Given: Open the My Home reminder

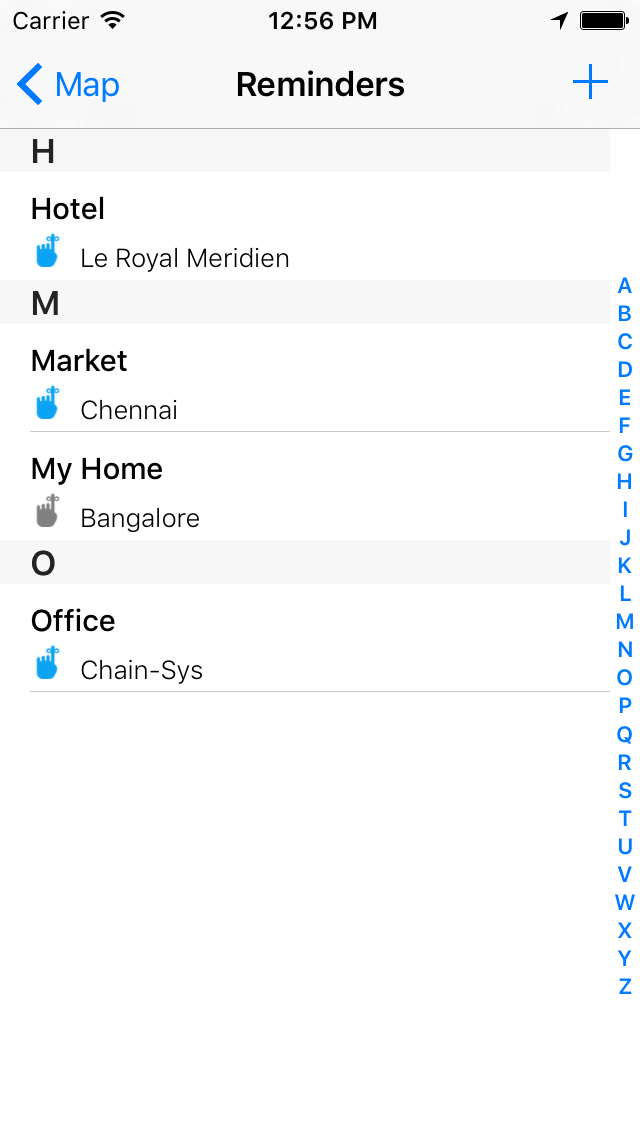Looking at the screenshot, I should pyautogui.click(x=305, y=486).
